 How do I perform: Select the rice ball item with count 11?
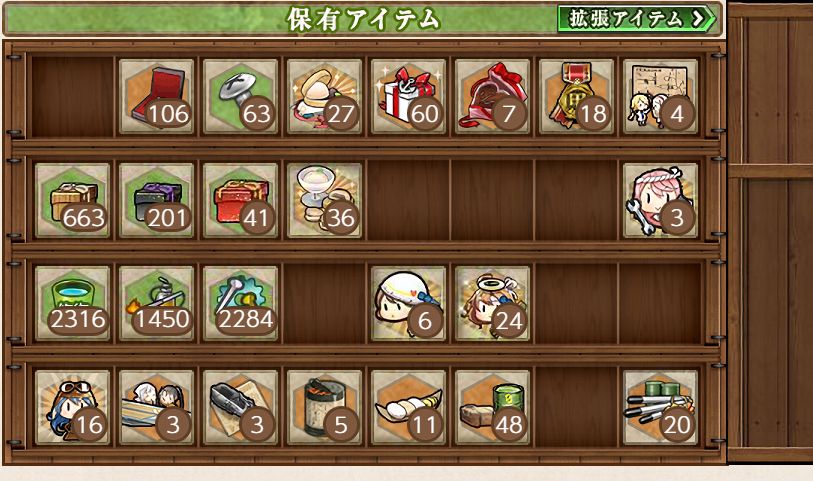tap(408, 407)
